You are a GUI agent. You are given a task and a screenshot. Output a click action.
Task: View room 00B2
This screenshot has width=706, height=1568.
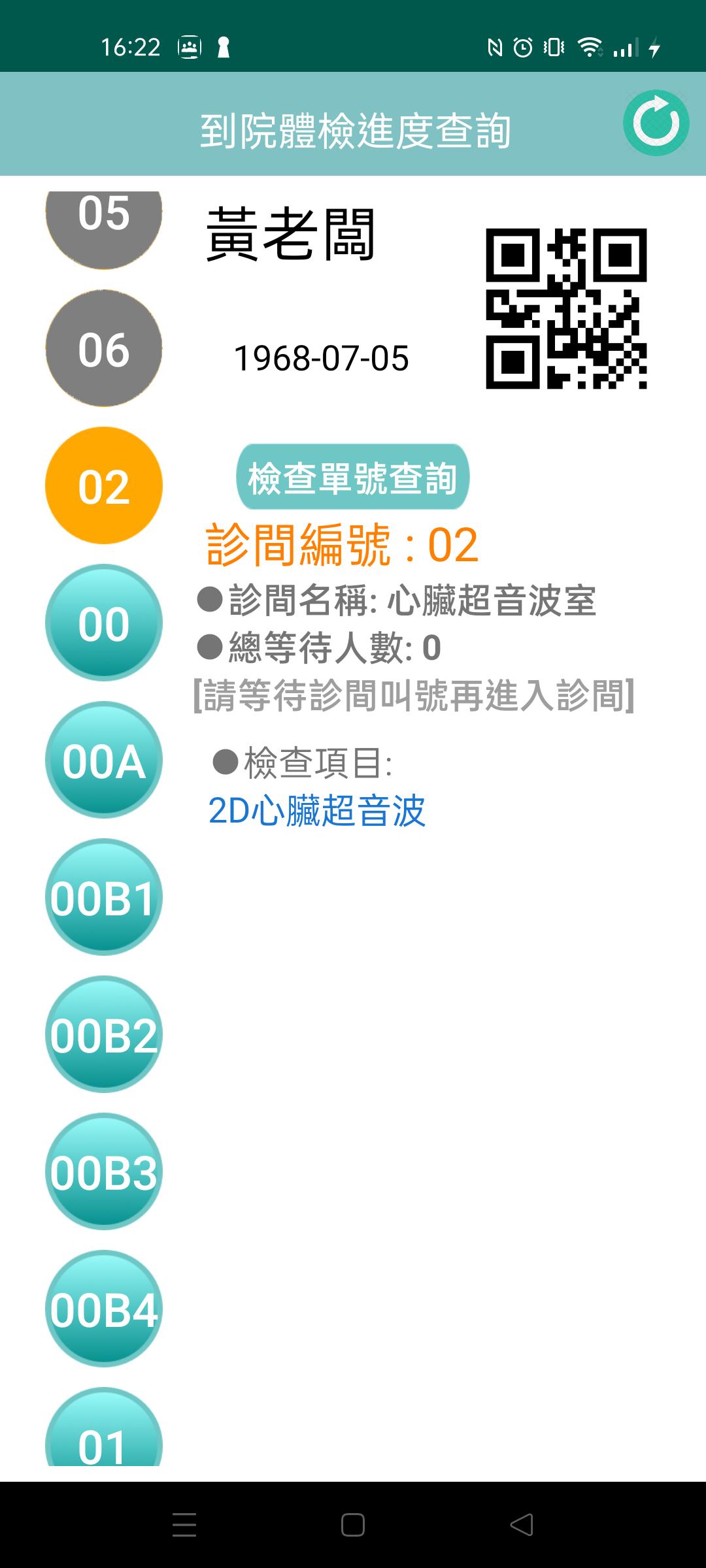point(104,1034)
